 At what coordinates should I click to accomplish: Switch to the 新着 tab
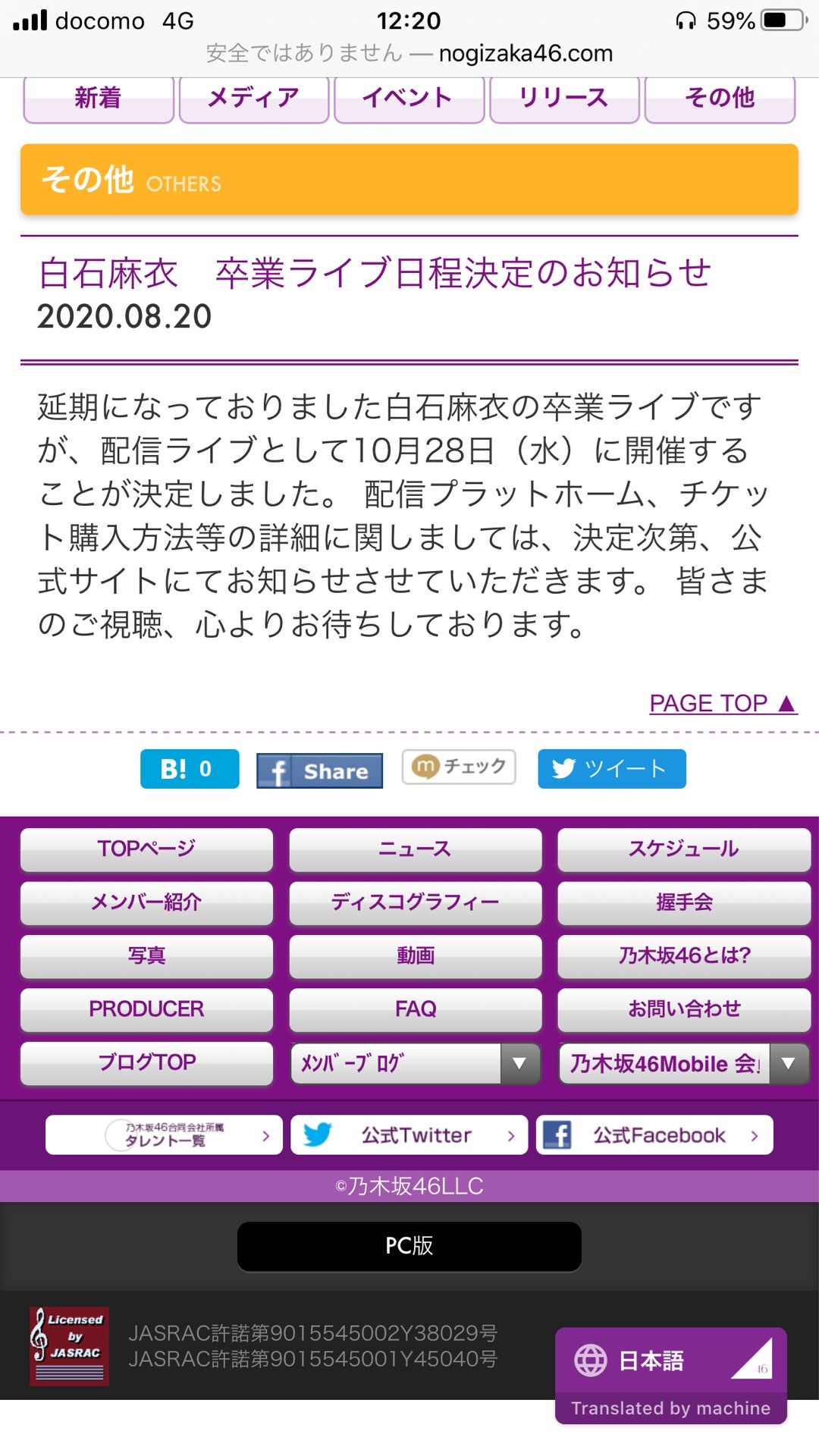click(99, 99)
